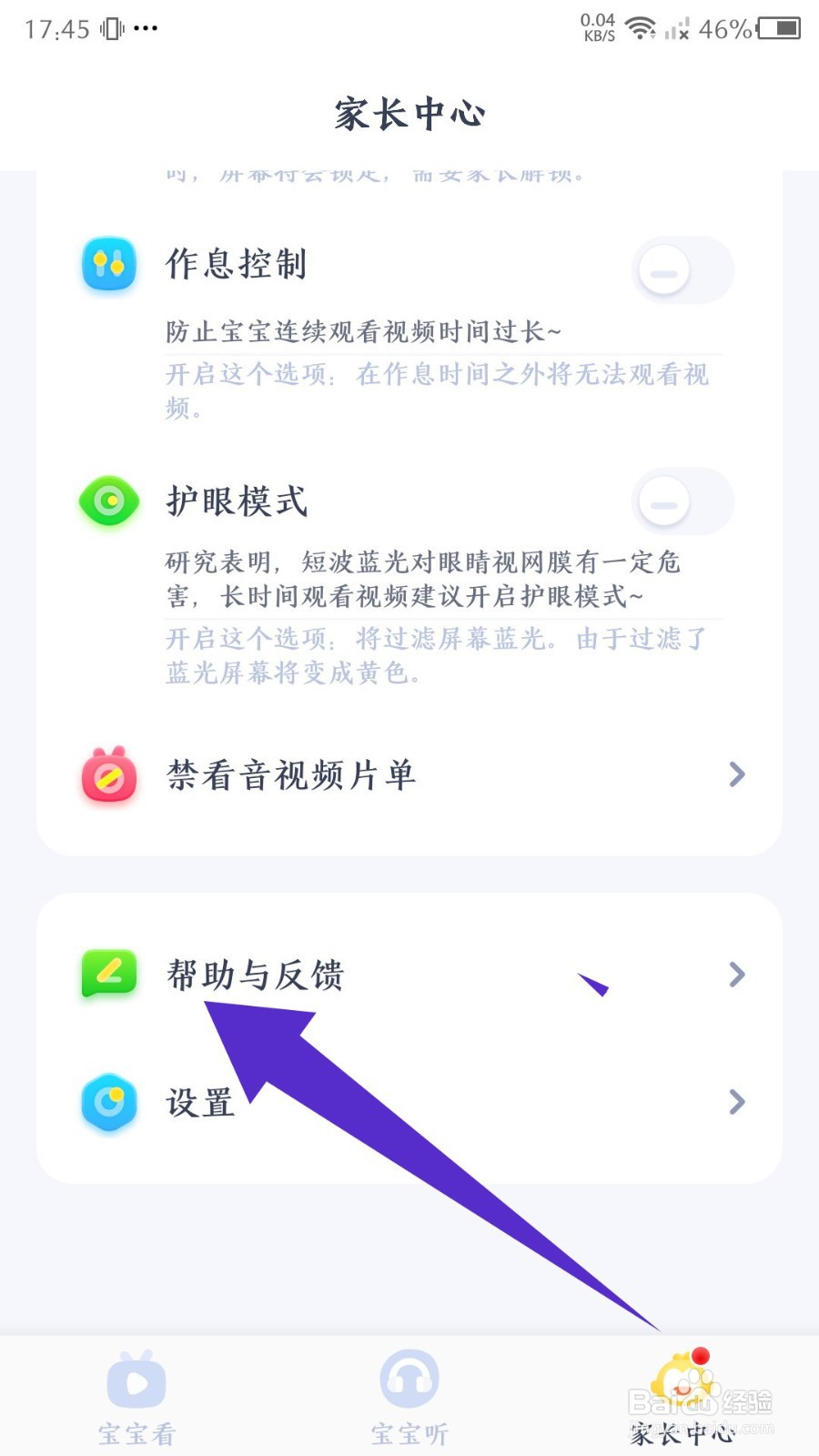Enable the 作息控制 switch
Image resolution: width=819 pixels, height=1456 pixels.
coord(682,270)
